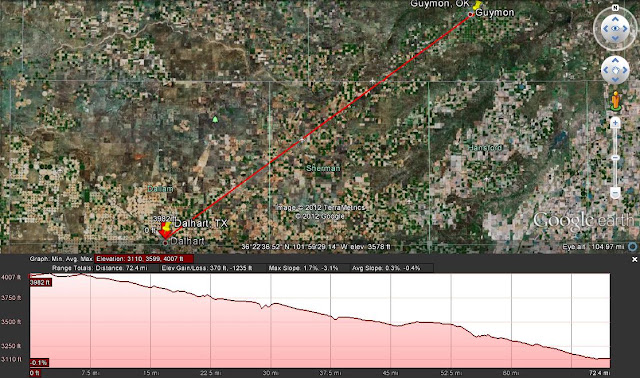Select the Guymon, OK placemark pin
Screen dimensions: 640x378
477,6
